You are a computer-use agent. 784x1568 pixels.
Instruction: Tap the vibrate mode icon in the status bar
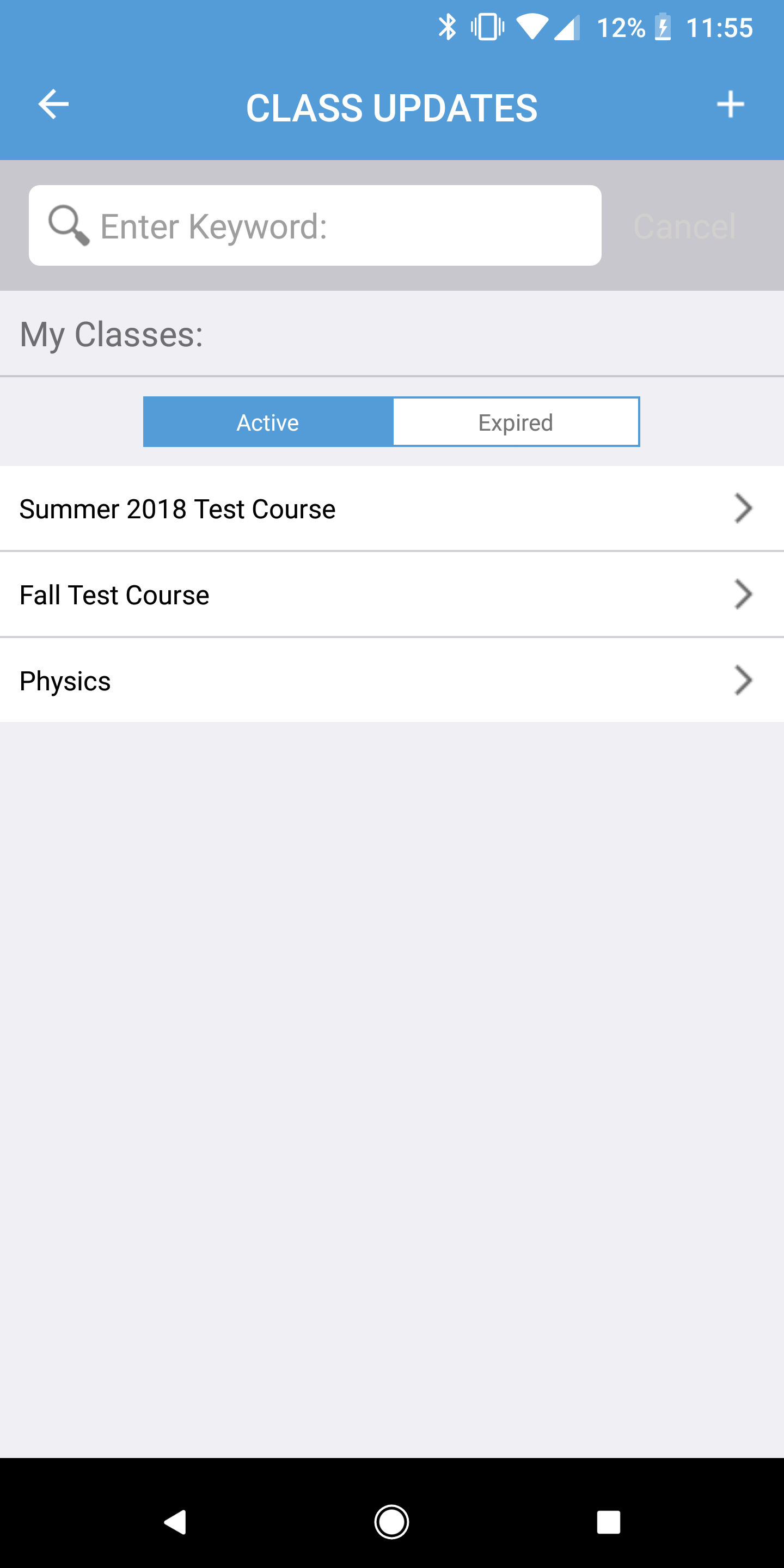(488, 27)
